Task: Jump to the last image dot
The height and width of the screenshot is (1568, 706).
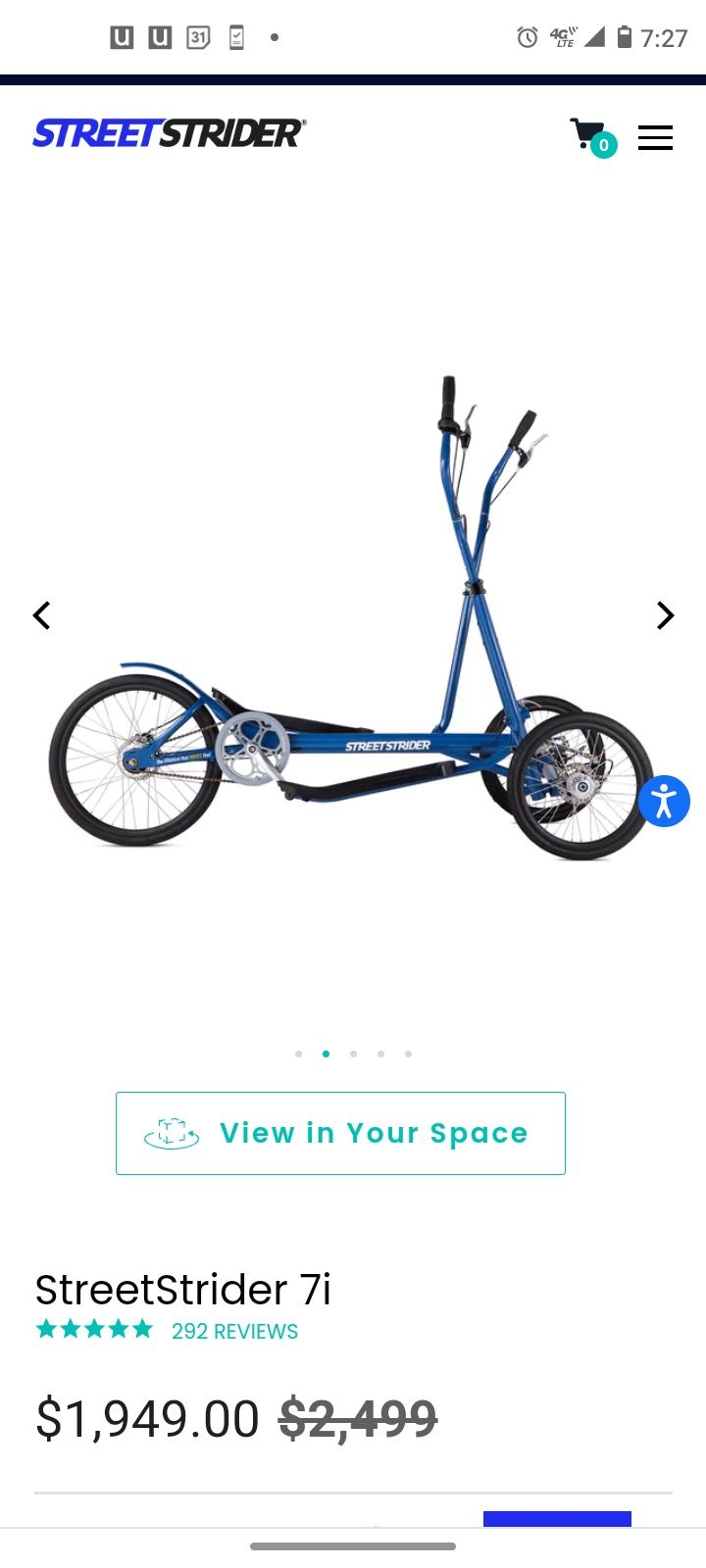Action: [x=408, y=1054]
